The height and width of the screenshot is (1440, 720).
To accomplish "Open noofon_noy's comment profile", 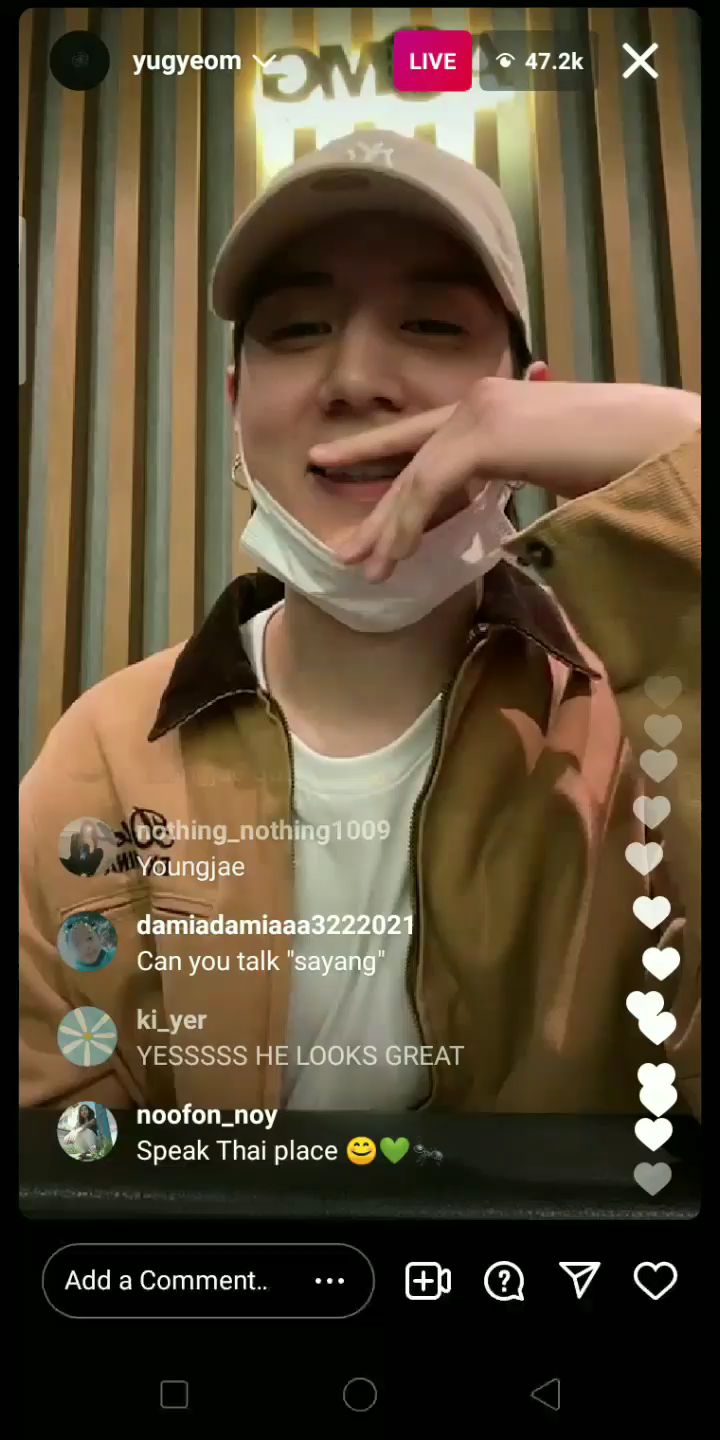I will pos(88,1132).
